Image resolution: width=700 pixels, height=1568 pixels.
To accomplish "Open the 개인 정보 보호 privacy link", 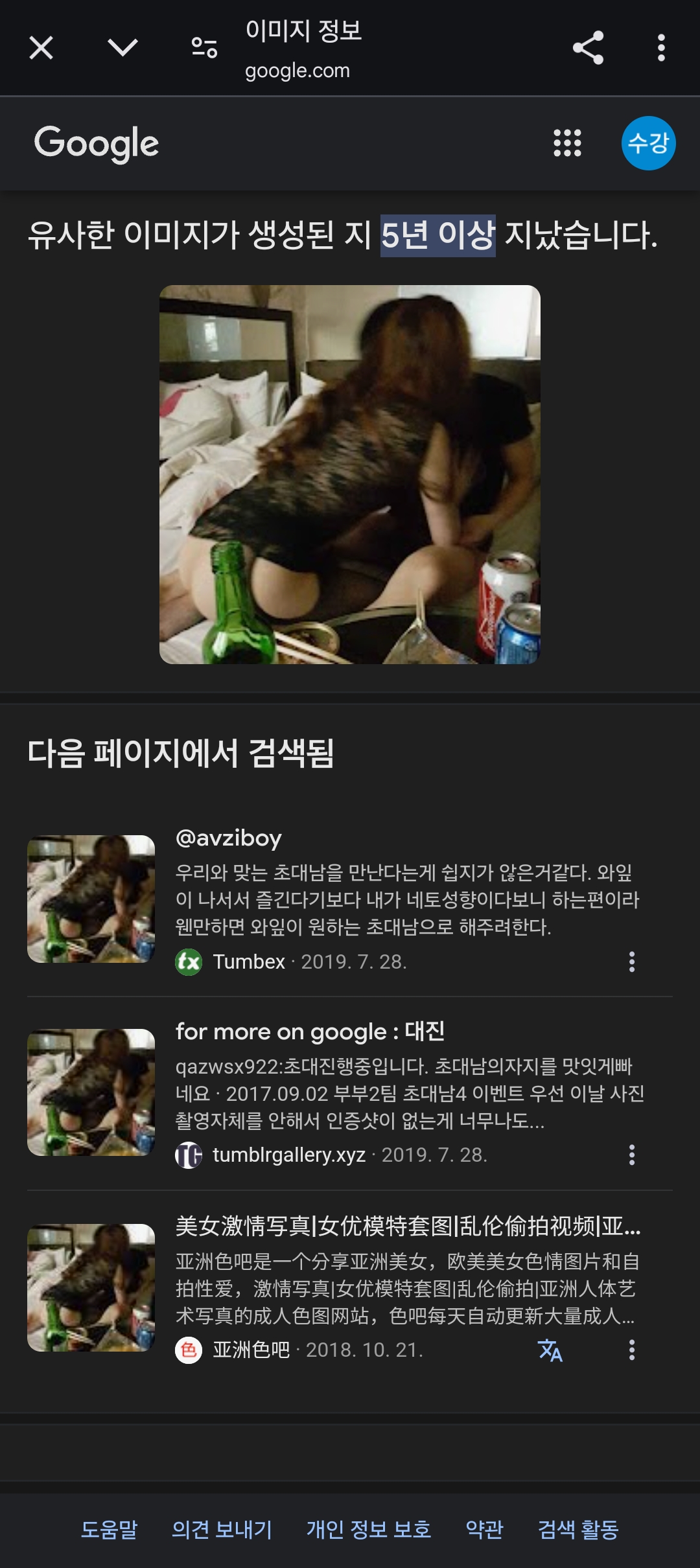I will pos(369,1530).
